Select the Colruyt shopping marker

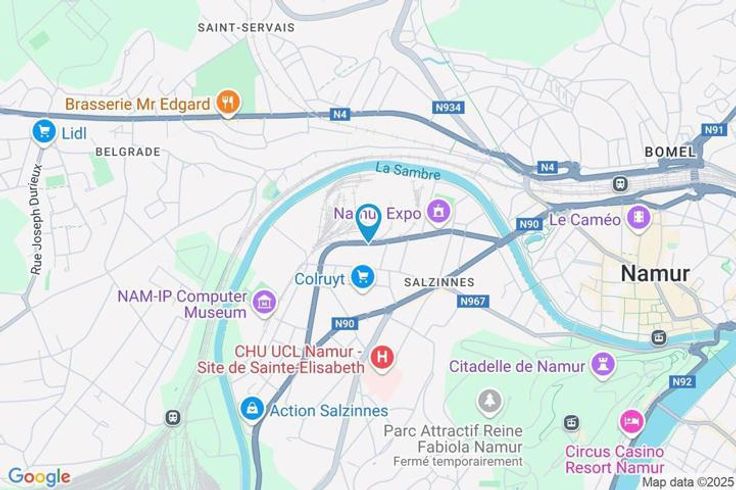click(362, 277)
